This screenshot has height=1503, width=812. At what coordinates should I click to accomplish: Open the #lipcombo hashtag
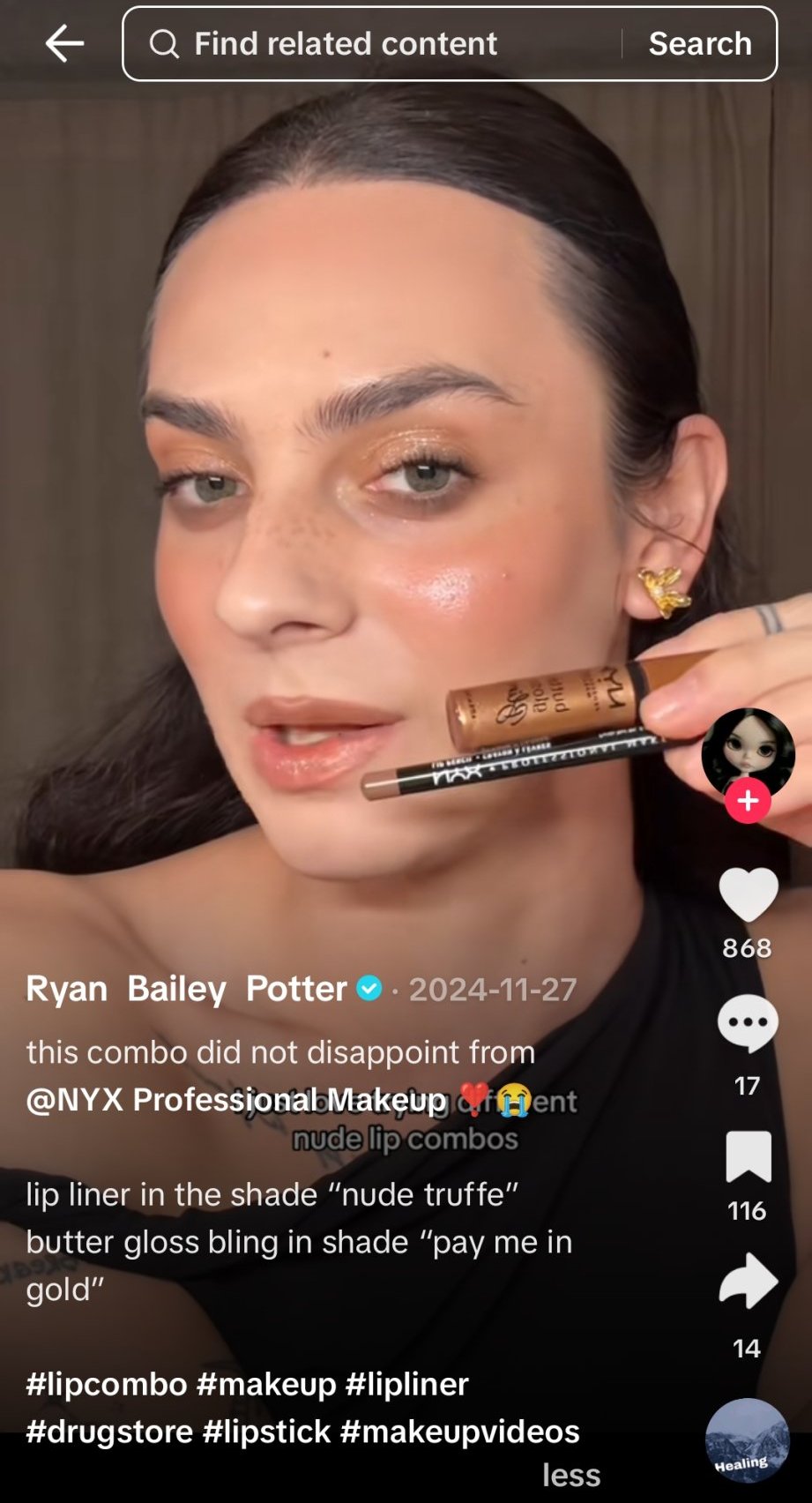coord(107,1384)
